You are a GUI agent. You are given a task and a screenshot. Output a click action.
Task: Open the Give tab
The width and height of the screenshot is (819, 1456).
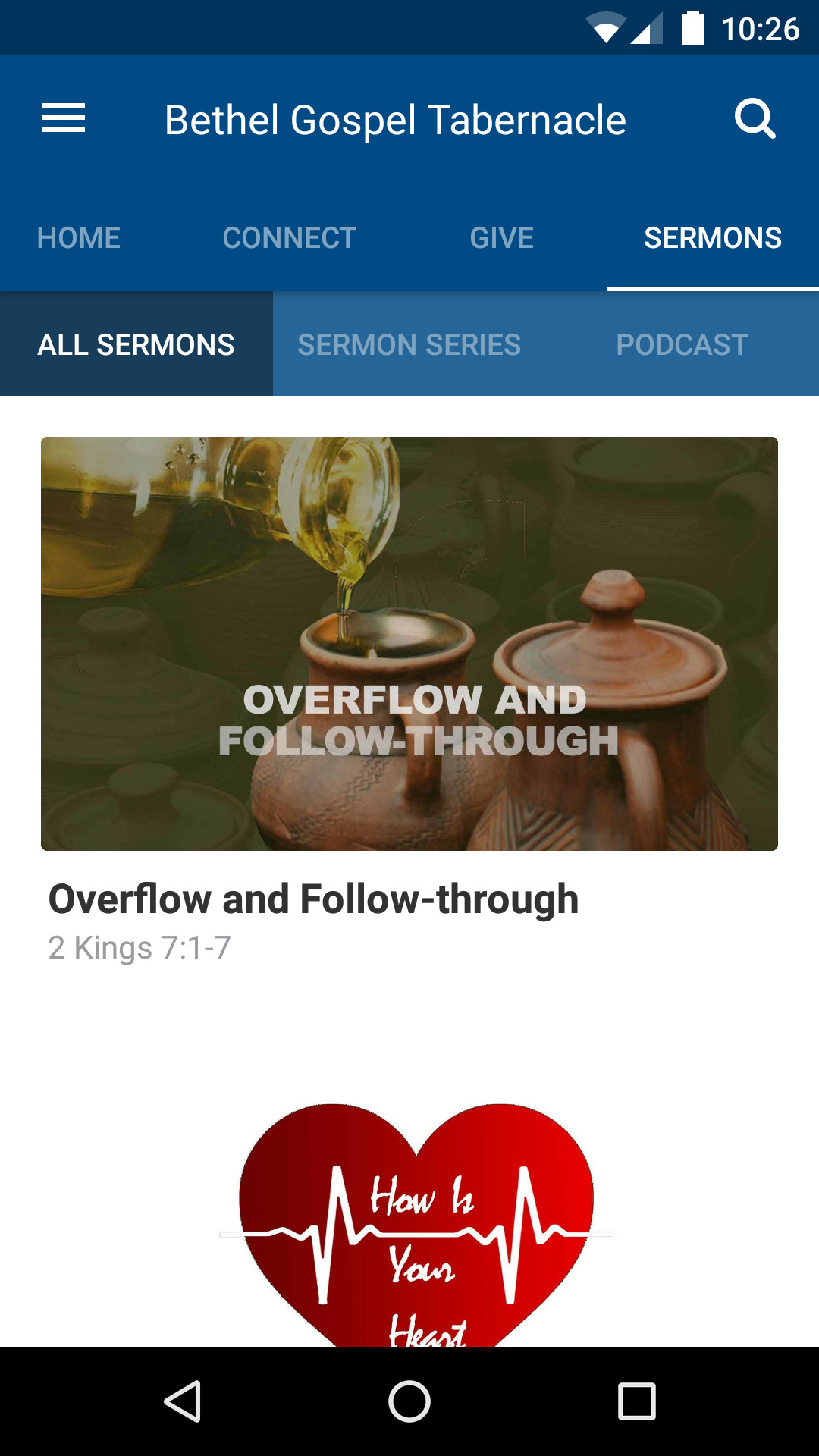pos(501,237)
